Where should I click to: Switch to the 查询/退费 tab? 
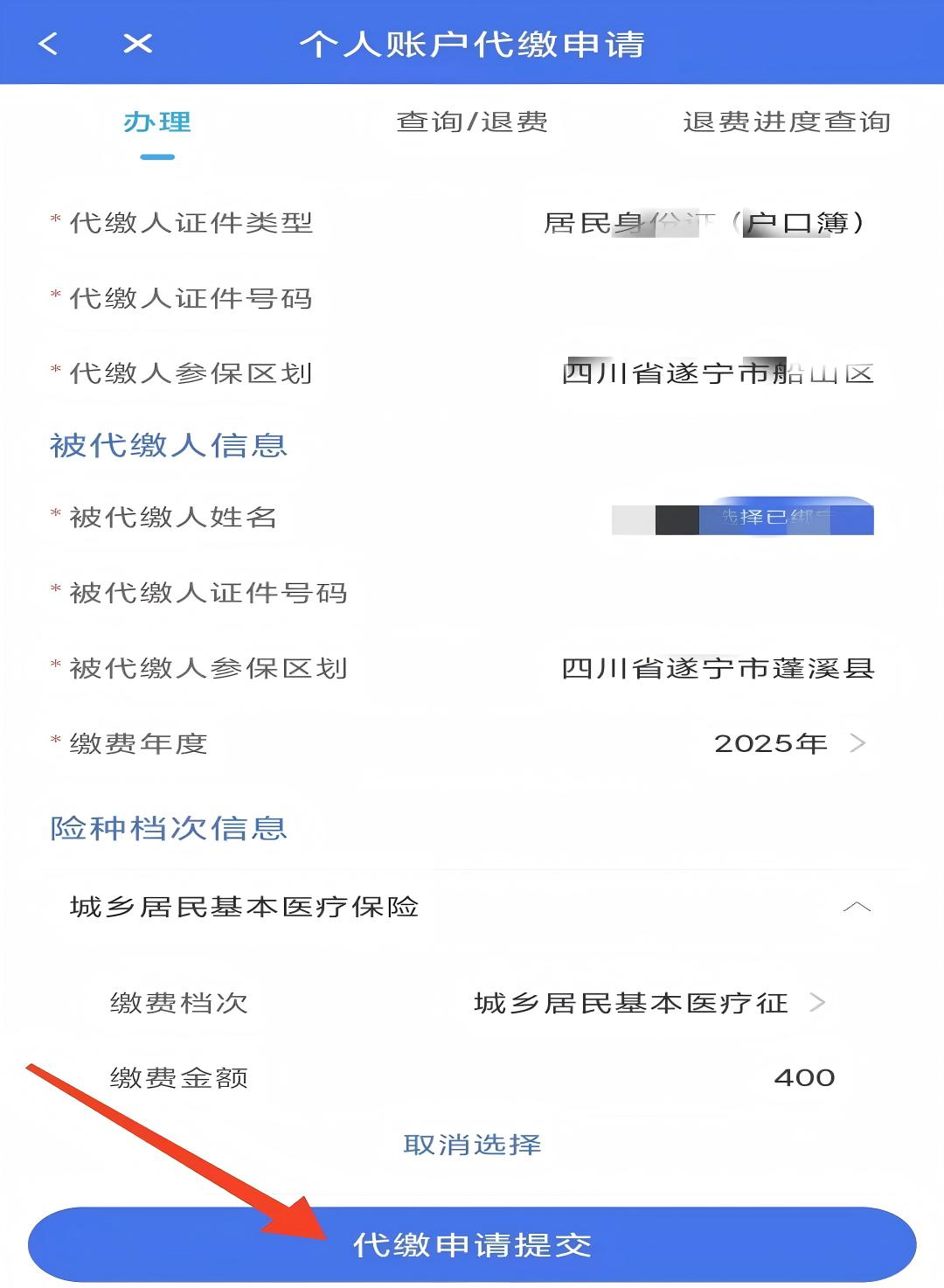(x=472, y=122)
